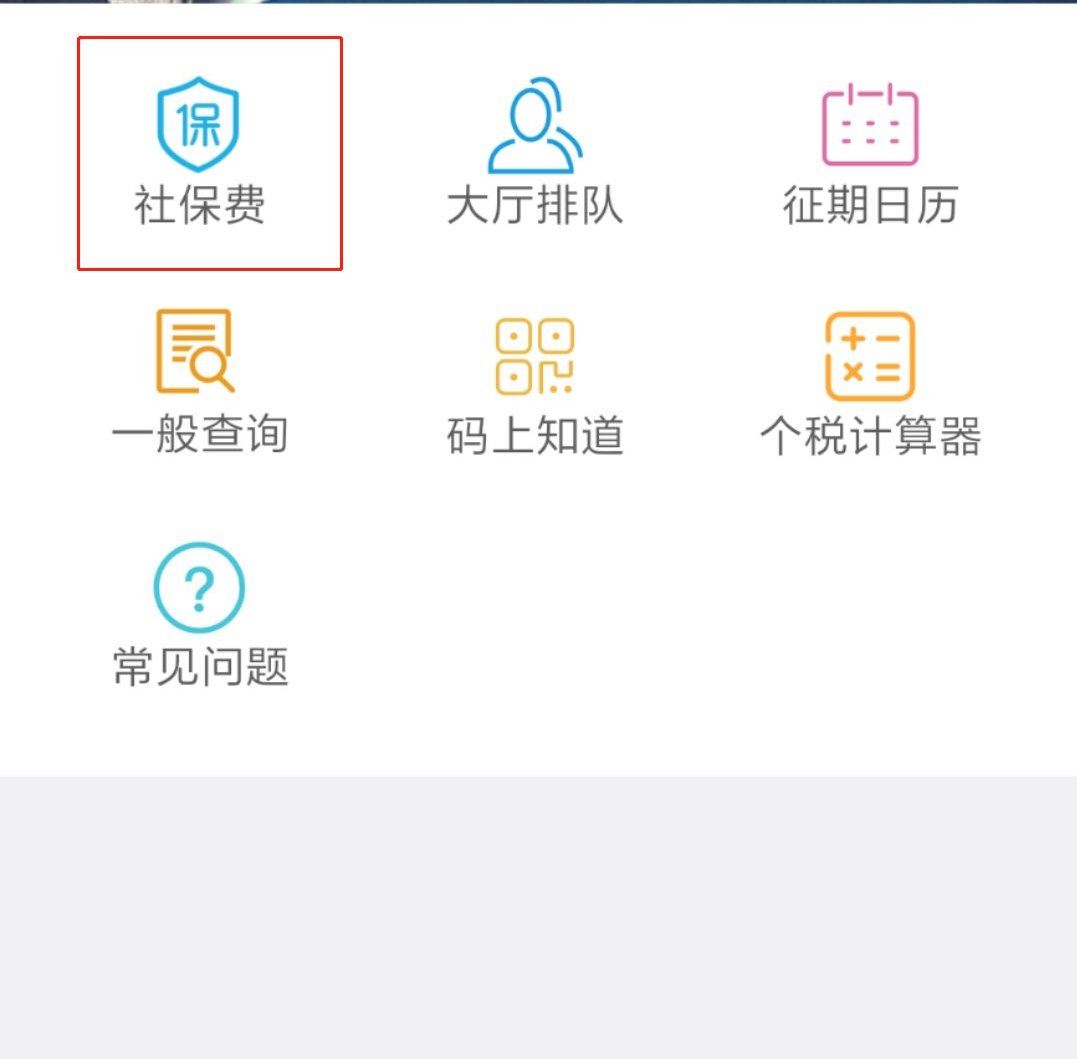The image size is (1077, 1059).
Task: Open the 征期日历 tax calendar
Action: [x=869, y=153]
